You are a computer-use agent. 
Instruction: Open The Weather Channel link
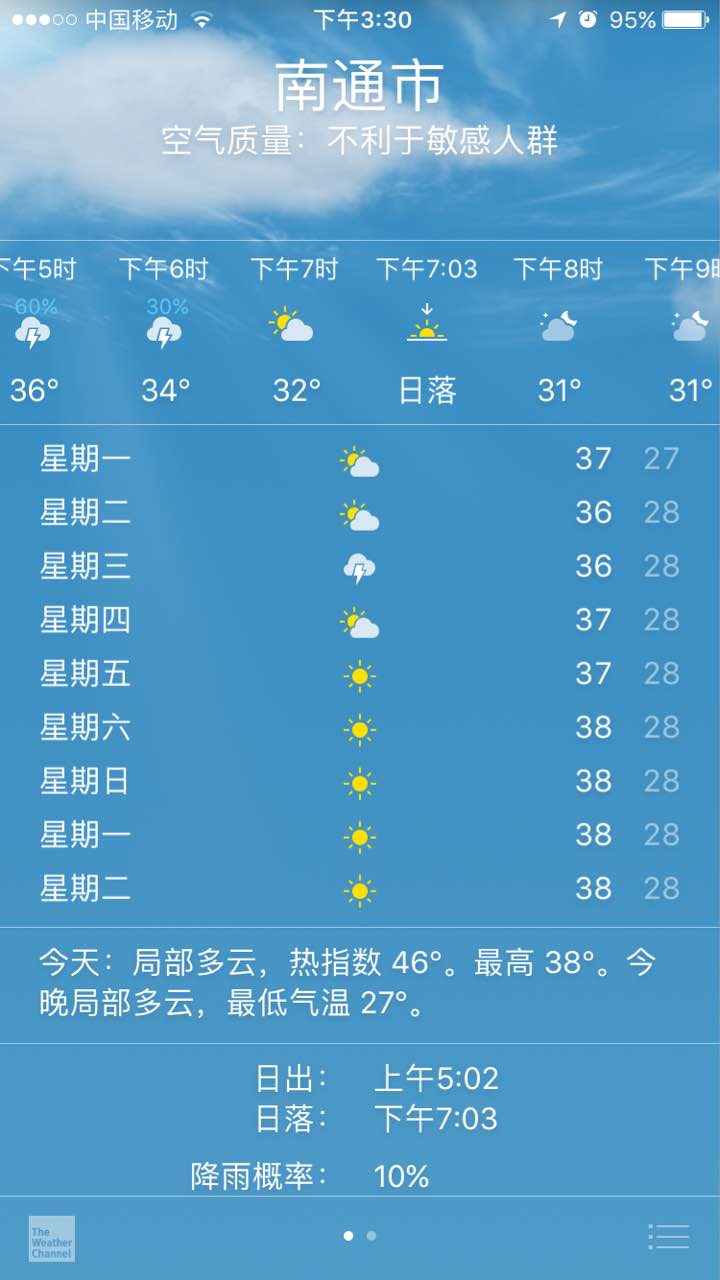coord(51,1238)
